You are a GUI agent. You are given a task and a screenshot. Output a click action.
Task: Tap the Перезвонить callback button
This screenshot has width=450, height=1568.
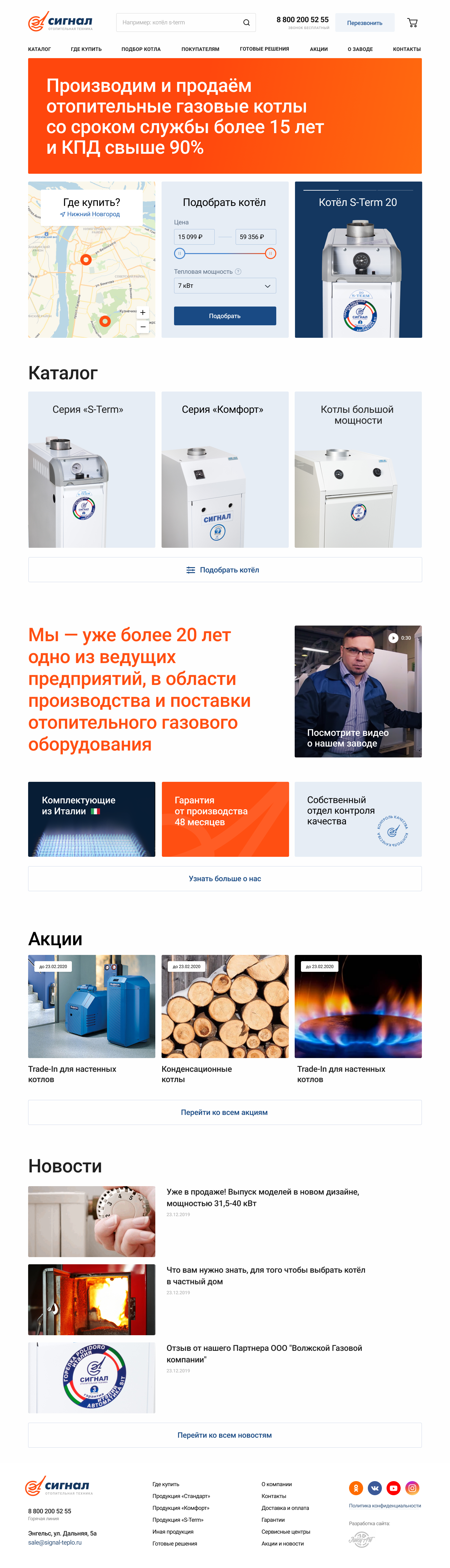coord(364,23)
